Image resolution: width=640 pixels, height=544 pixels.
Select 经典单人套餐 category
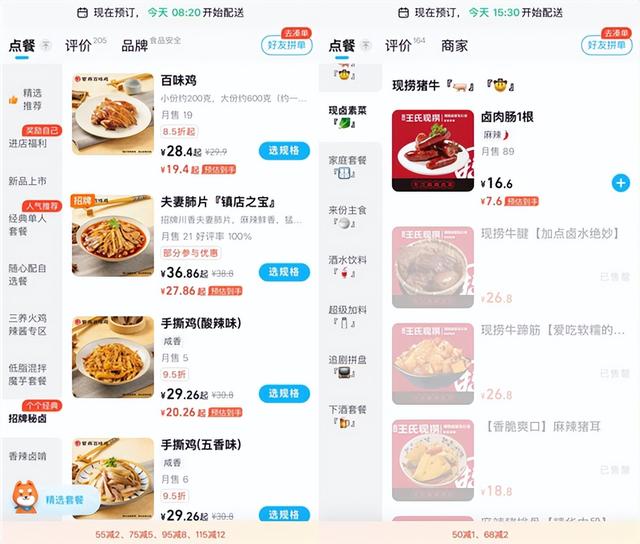28,223
